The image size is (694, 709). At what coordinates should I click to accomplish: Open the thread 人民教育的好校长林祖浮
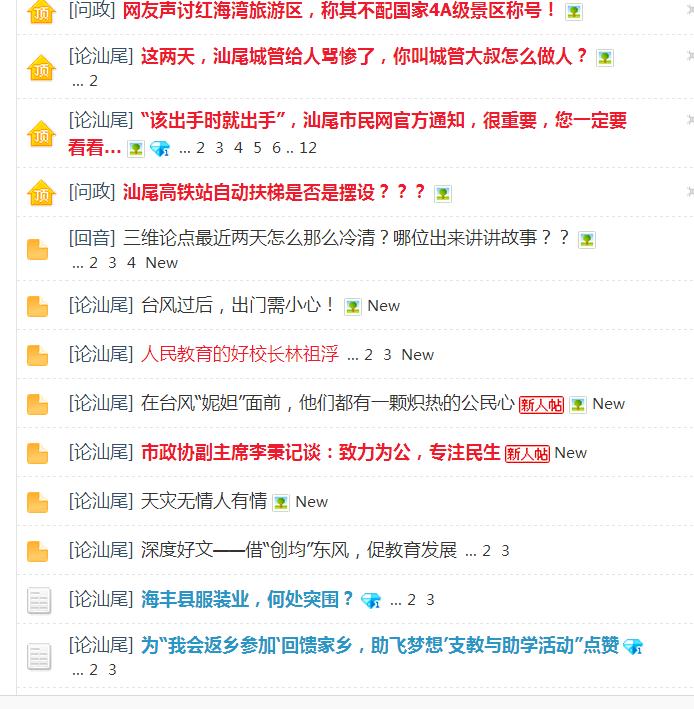click(240, 354)
